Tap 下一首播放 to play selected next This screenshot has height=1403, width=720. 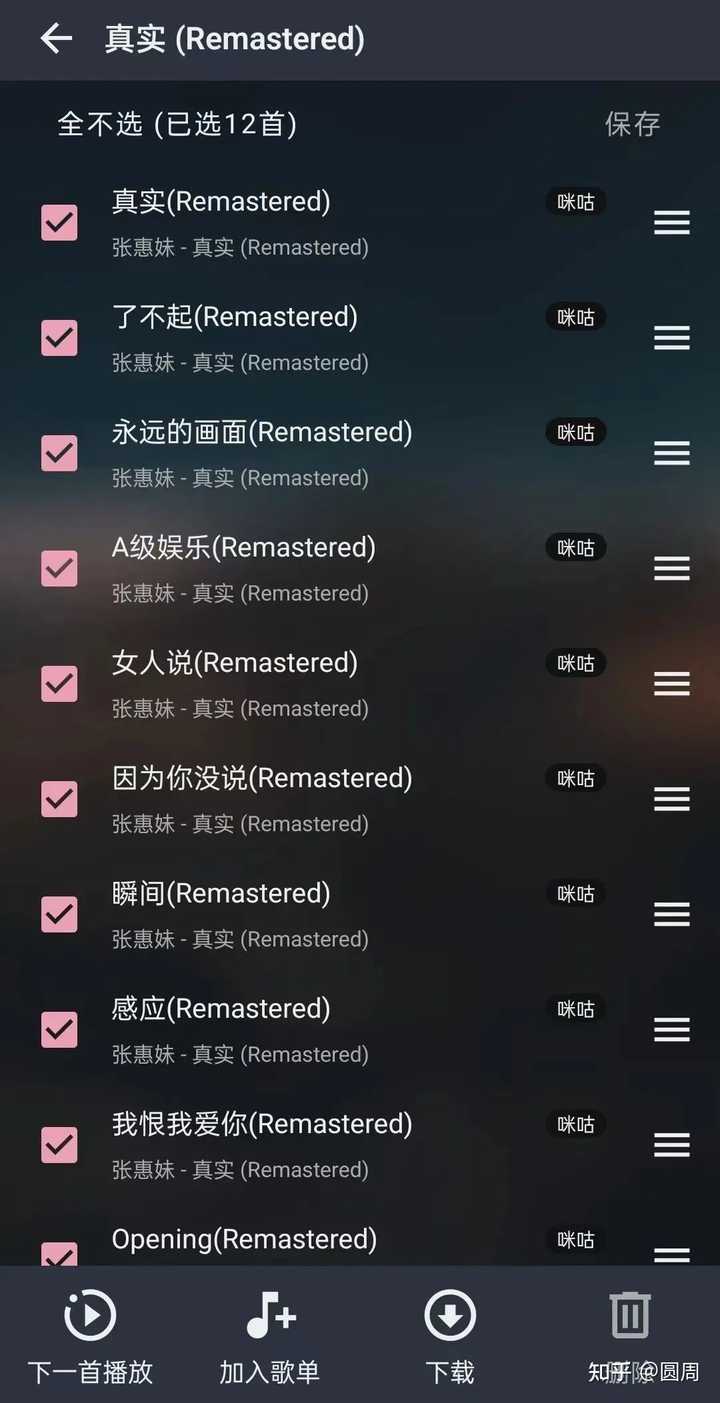(90, 1336)
